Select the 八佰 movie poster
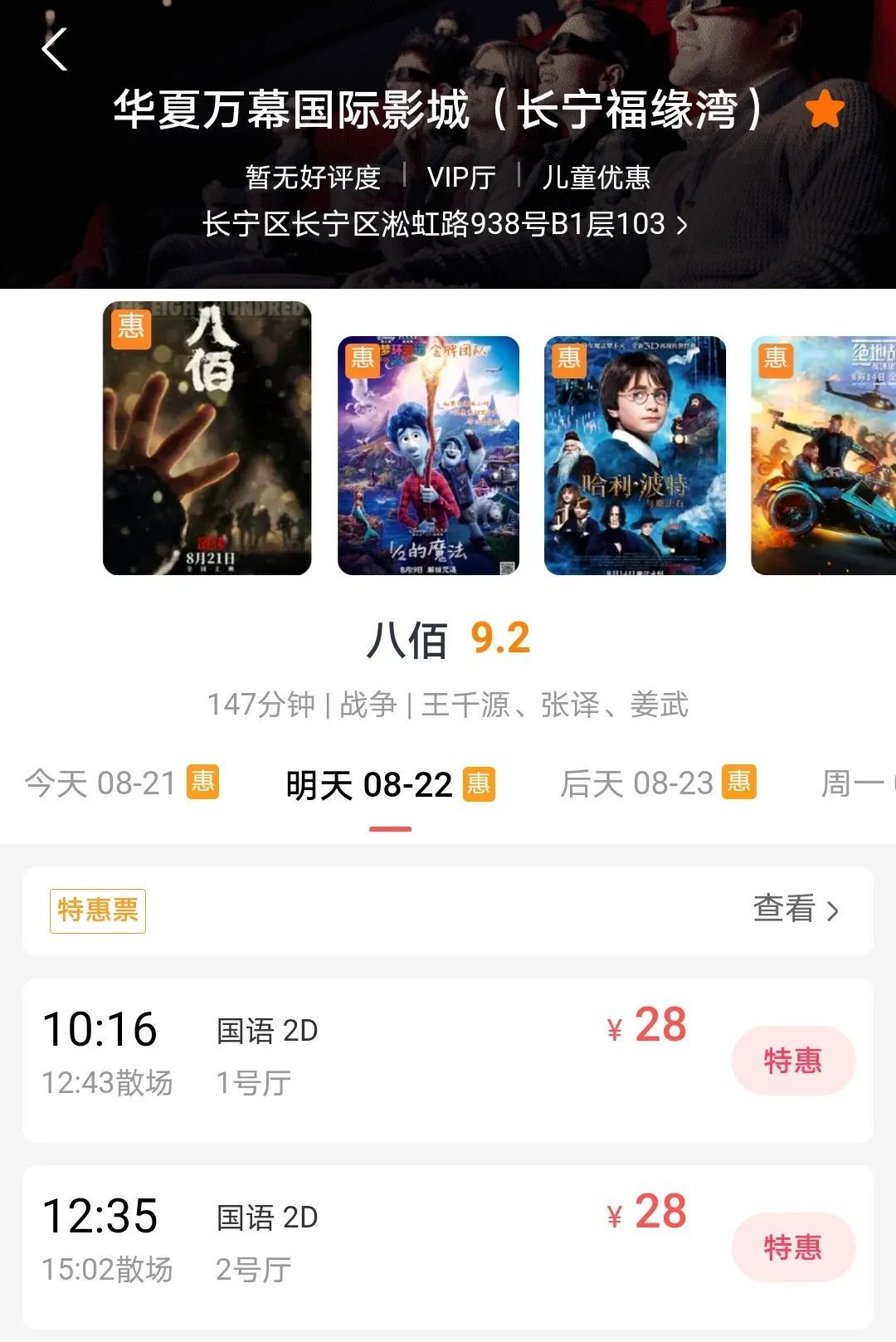This screenshot has height=1342, width=896. [207, 437]
